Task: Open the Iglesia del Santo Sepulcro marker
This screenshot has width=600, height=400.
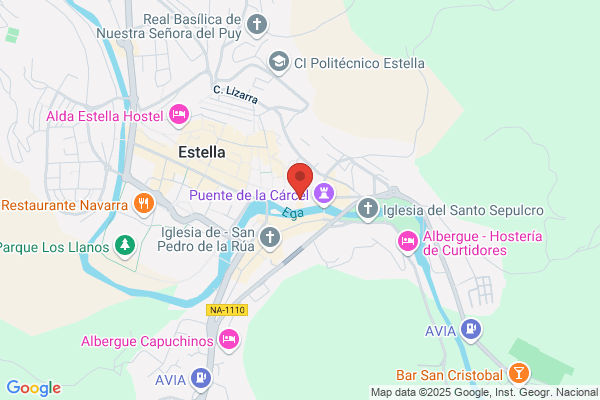Action: [x=368, y=209]
